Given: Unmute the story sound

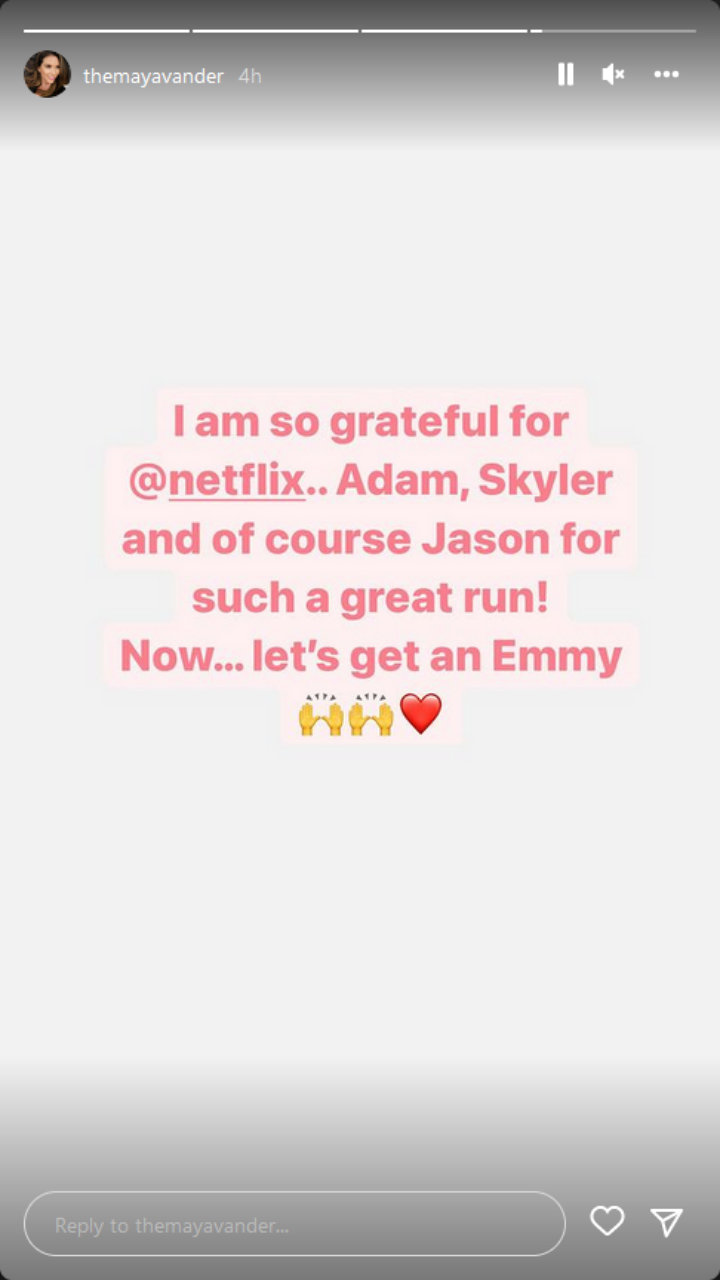Looking at the screenshot, I should click(613, 75).
